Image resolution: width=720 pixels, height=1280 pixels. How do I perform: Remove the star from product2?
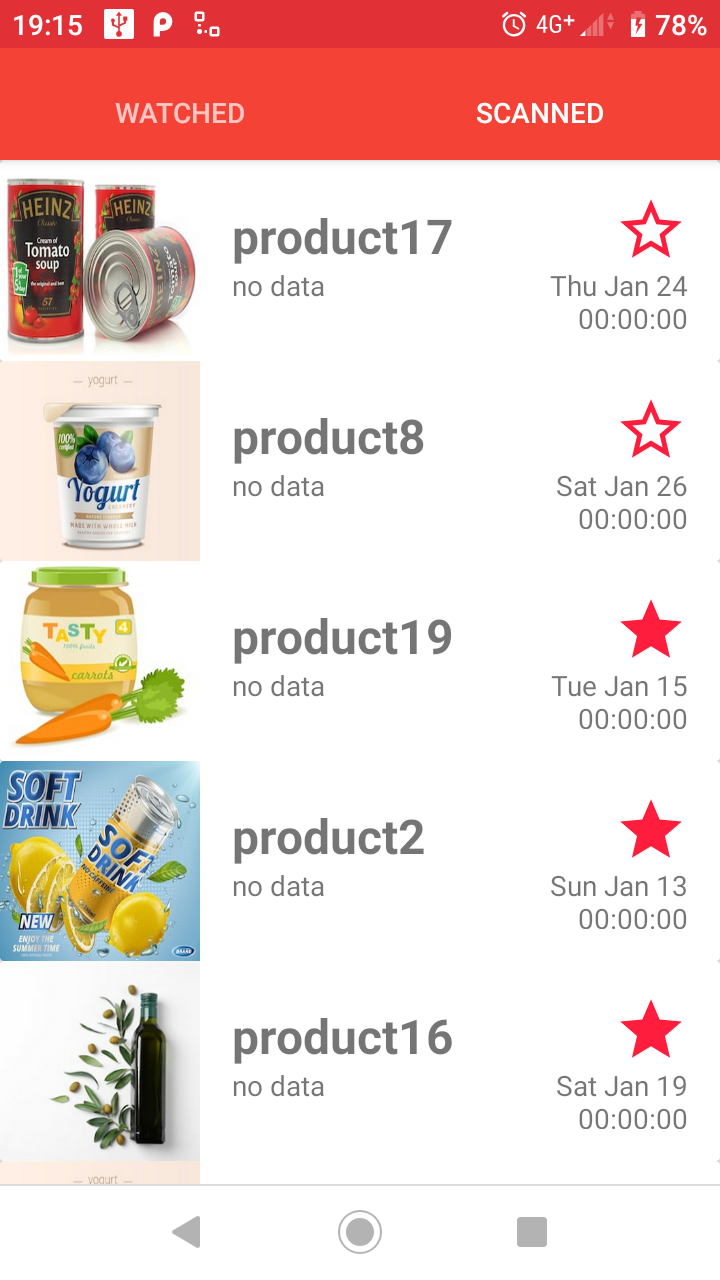click(x=650, y=830)
